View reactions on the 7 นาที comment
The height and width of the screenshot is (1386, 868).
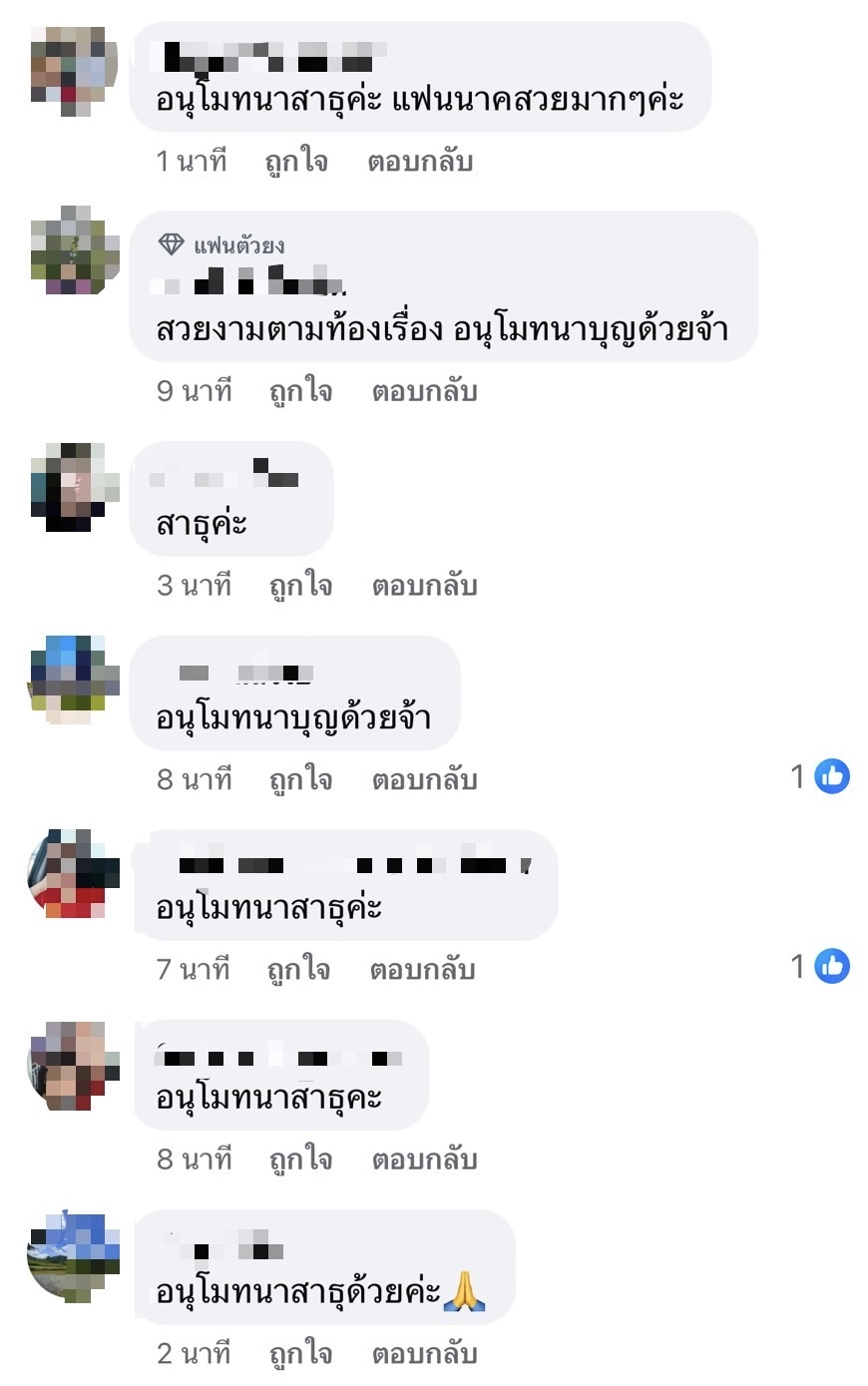point(820,966)
